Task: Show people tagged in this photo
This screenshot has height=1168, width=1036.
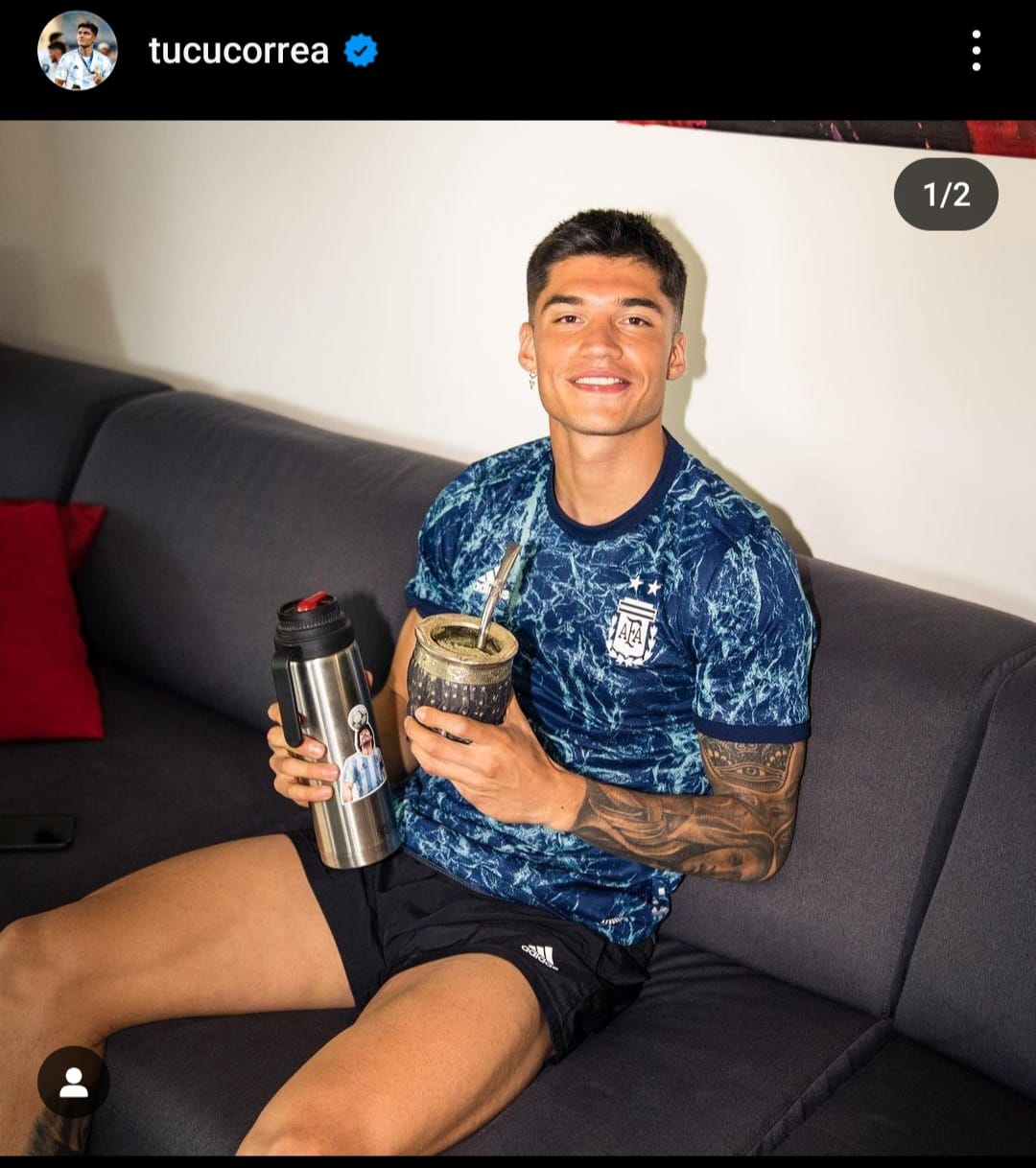Action: (73, 1081)
